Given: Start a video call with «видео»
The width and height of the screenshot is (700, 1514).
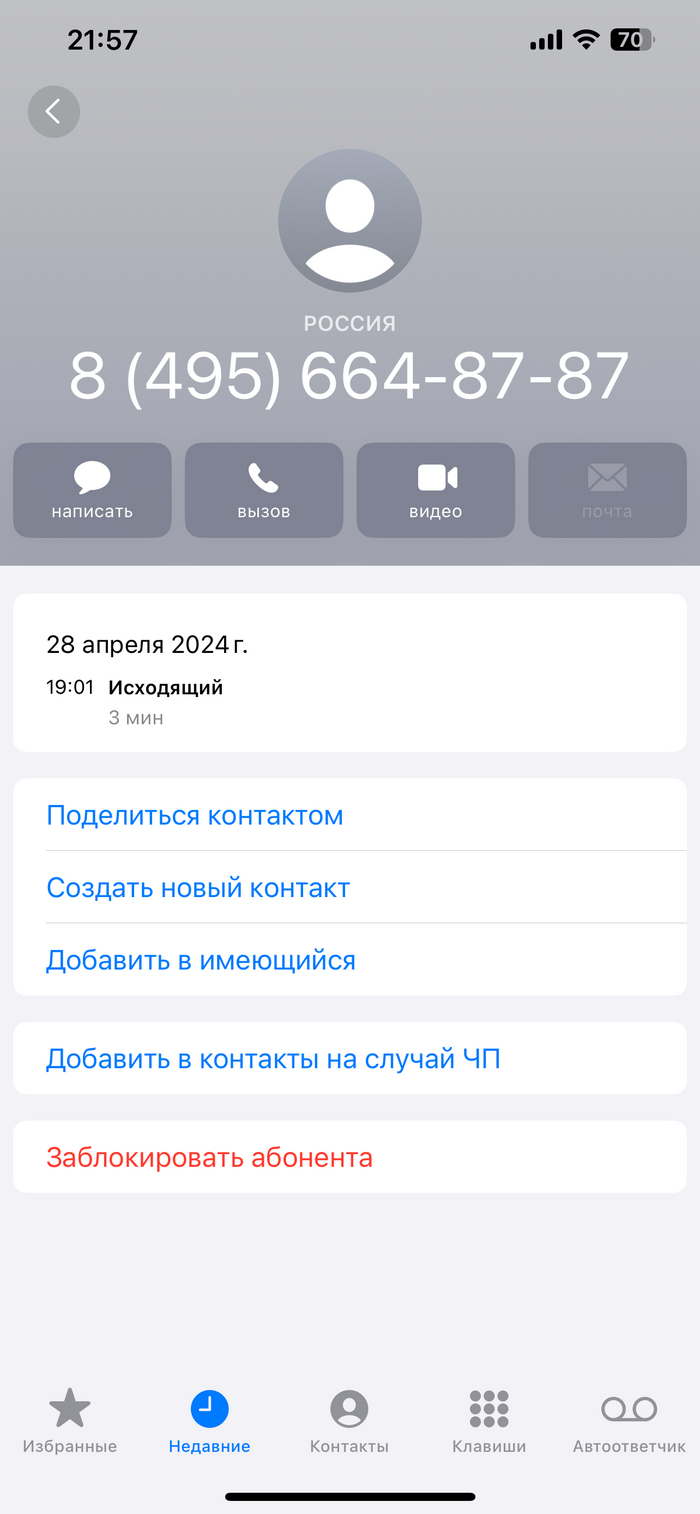Looking at the screenshot, I should click(436, 490).
